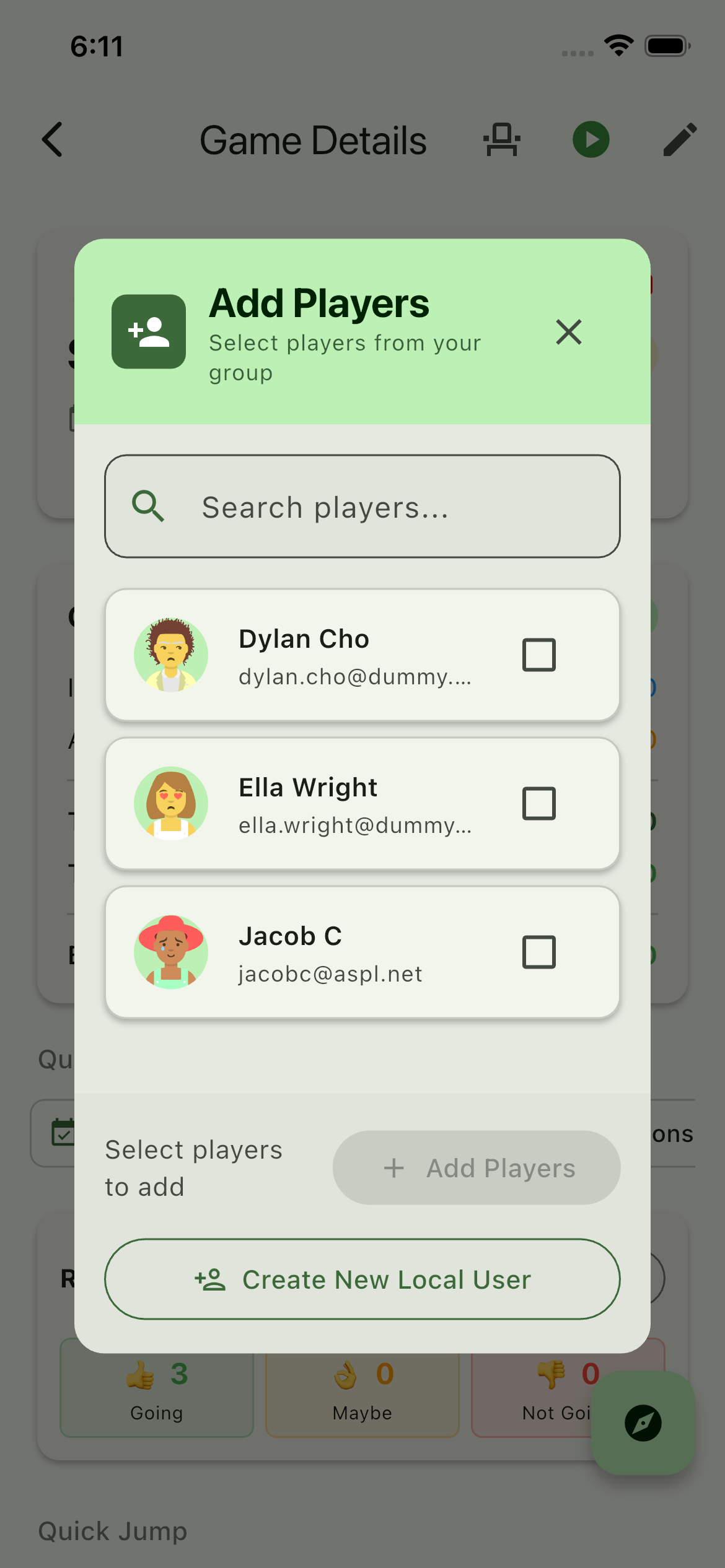The height and width of the screenshot is (1568, 725).
Task: Click the plus icon inside Add Players button
Action: tap(395, 1167)
